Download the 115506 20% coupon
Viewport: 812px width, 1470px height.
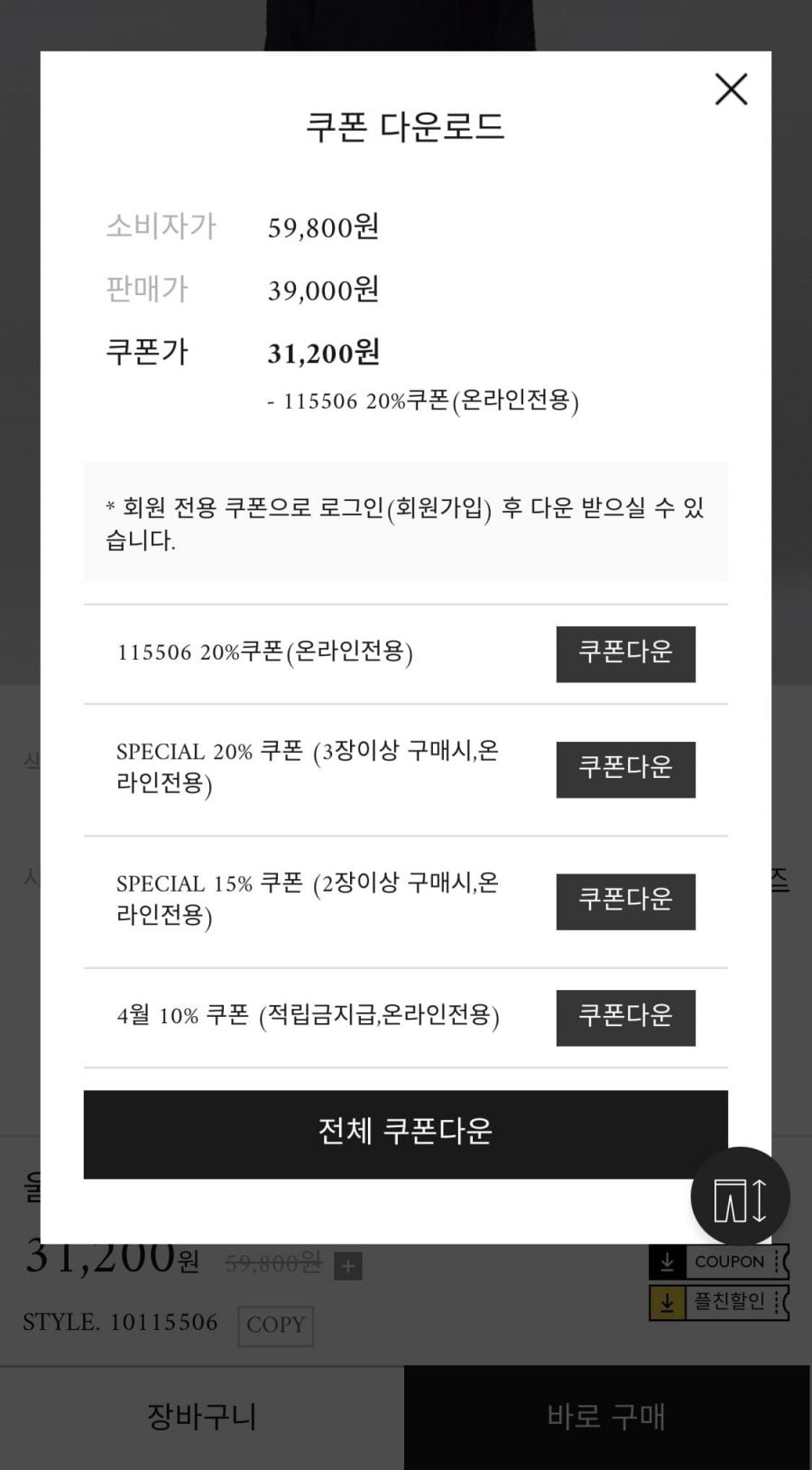(625, 653)
